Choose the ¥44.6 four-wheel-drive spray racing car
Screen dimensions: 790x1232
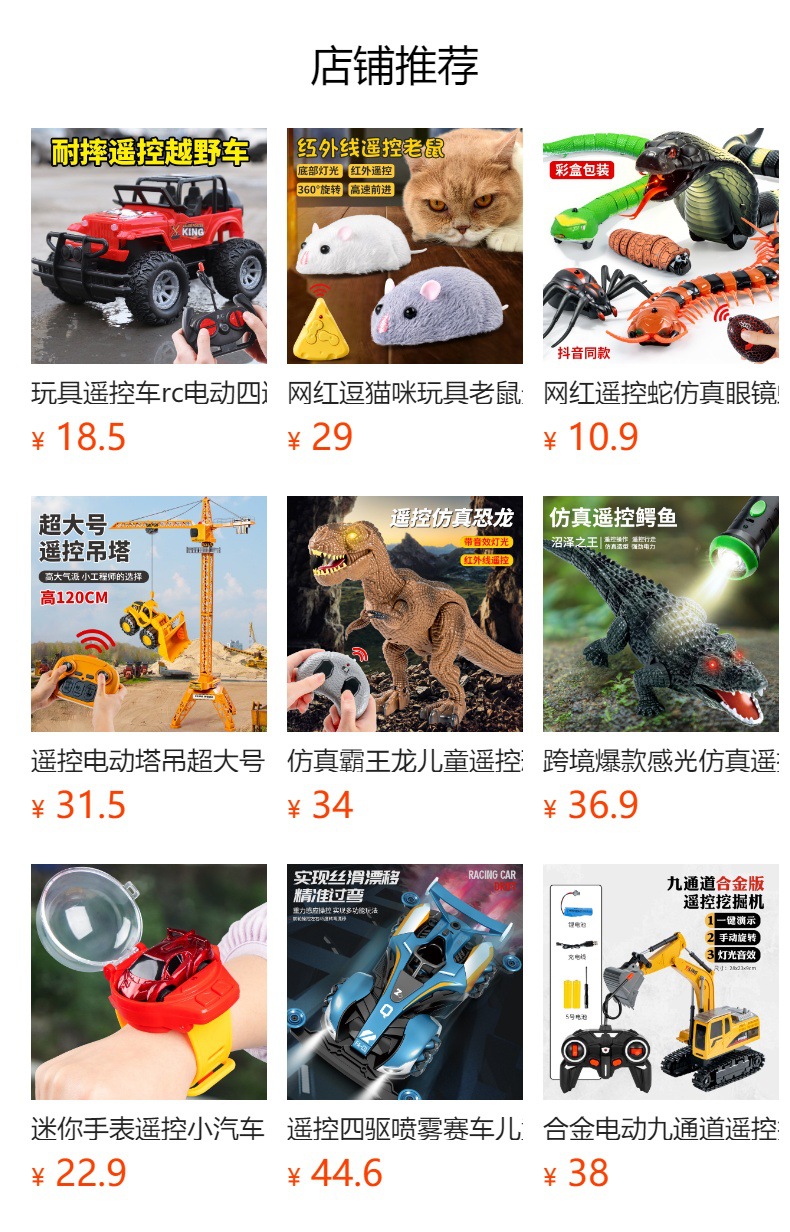point(405,982)
